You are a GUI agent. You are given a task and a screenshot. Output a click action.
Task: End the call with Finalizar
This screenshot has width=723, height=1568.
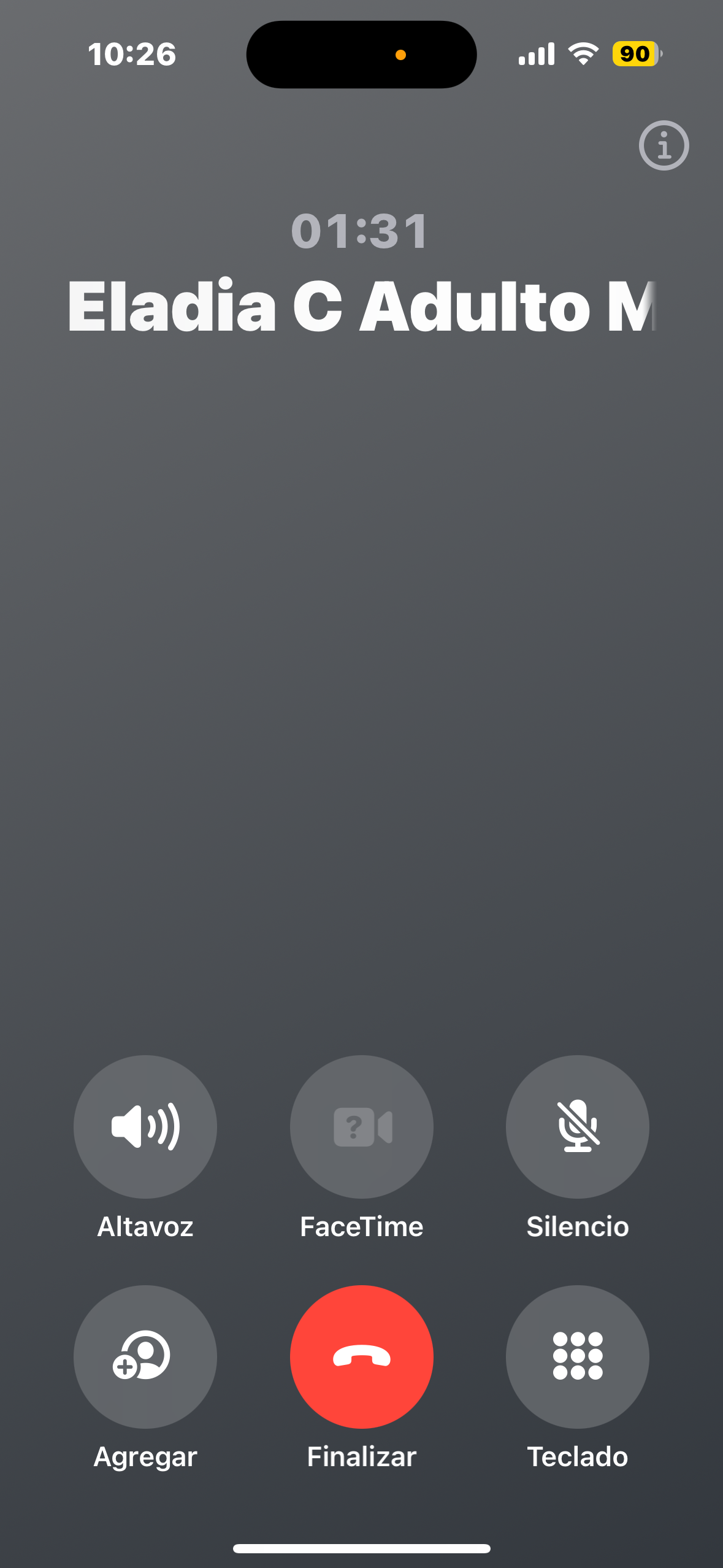[x=361, y=1356]
